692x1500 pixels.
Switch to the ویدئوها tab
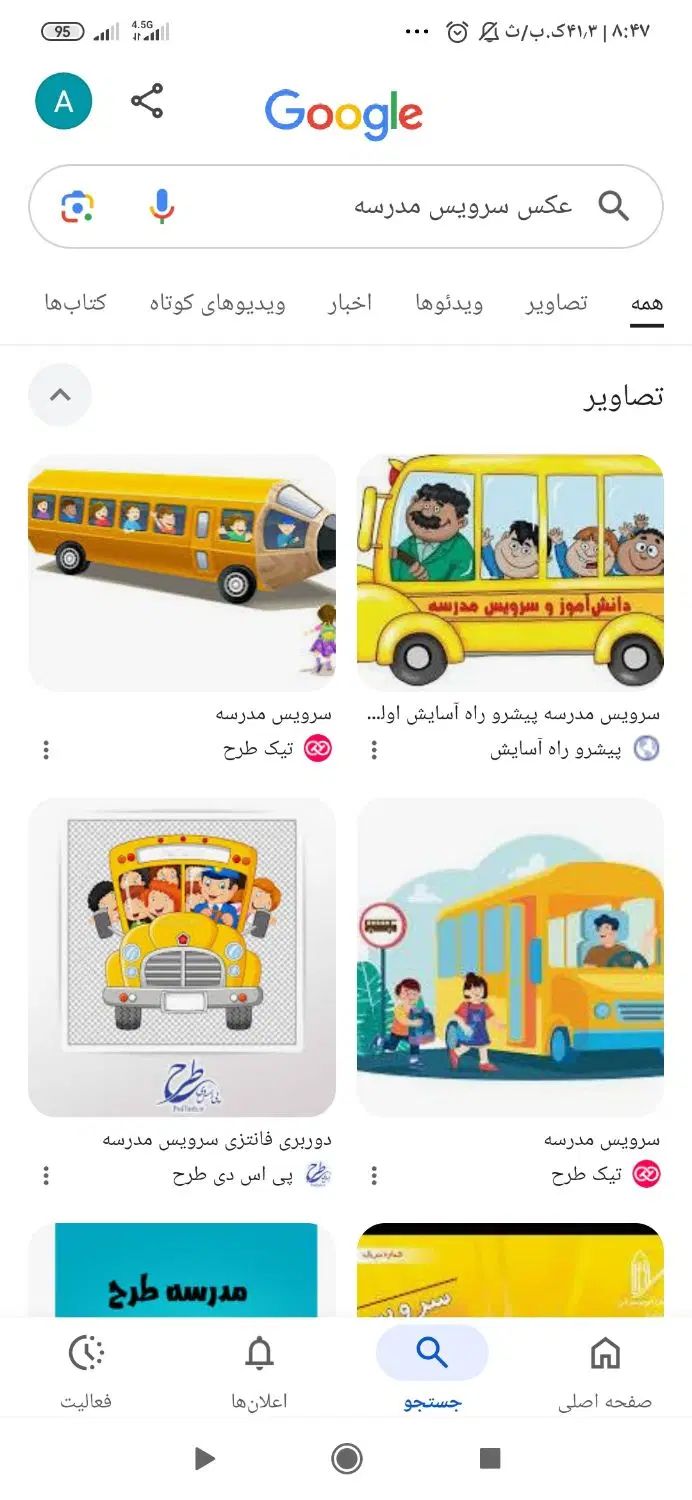point(449,303)
